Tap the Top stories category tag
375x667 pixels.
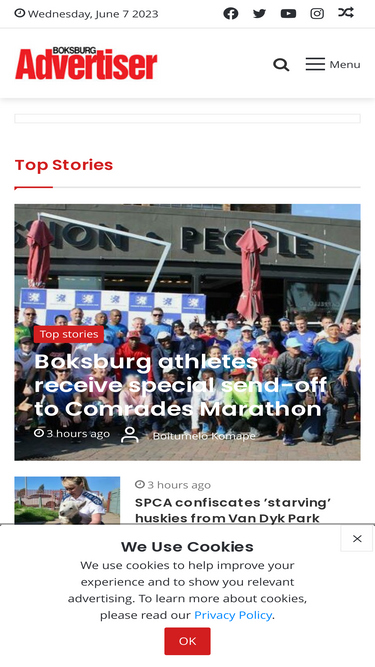click(69, 334)
